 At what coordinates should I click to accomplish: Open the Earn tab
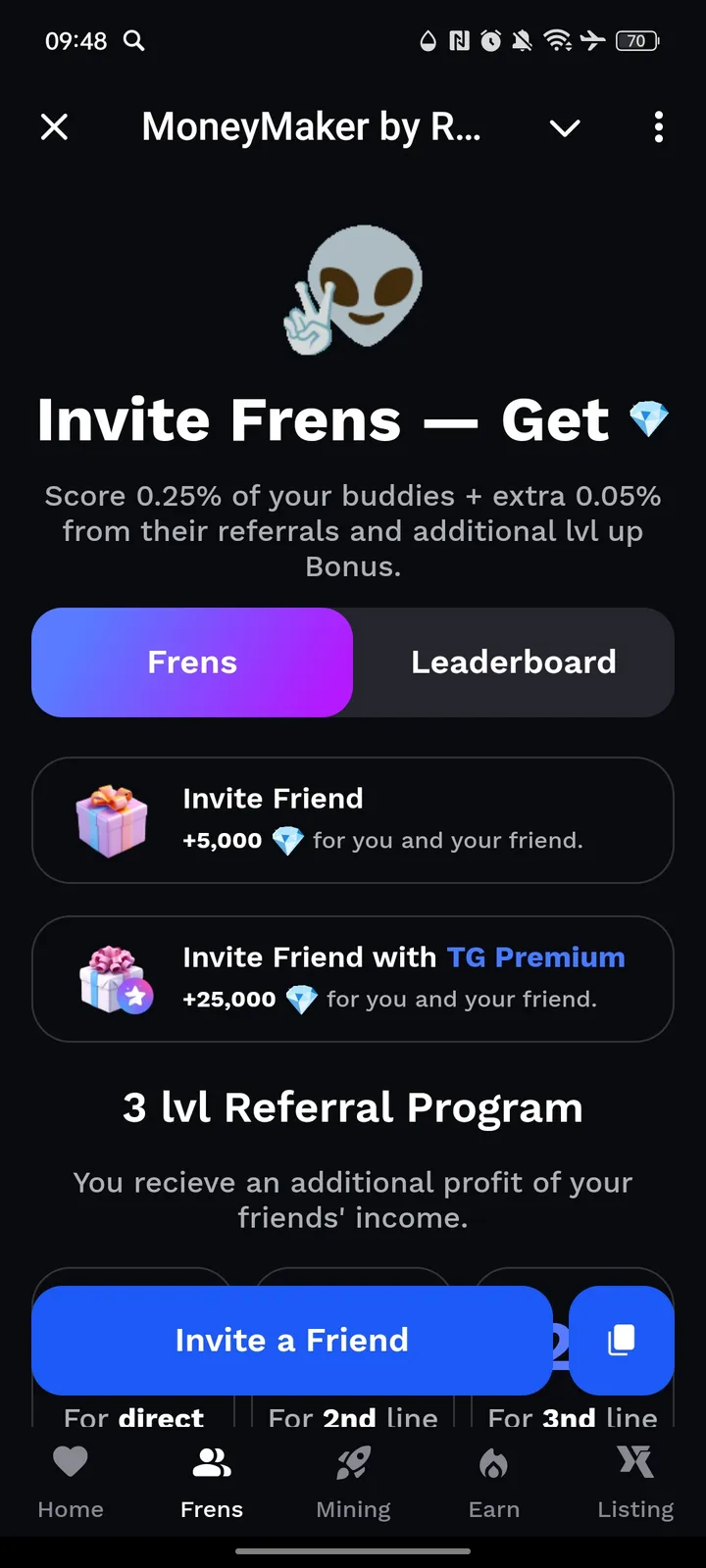tap(494, 1482)
